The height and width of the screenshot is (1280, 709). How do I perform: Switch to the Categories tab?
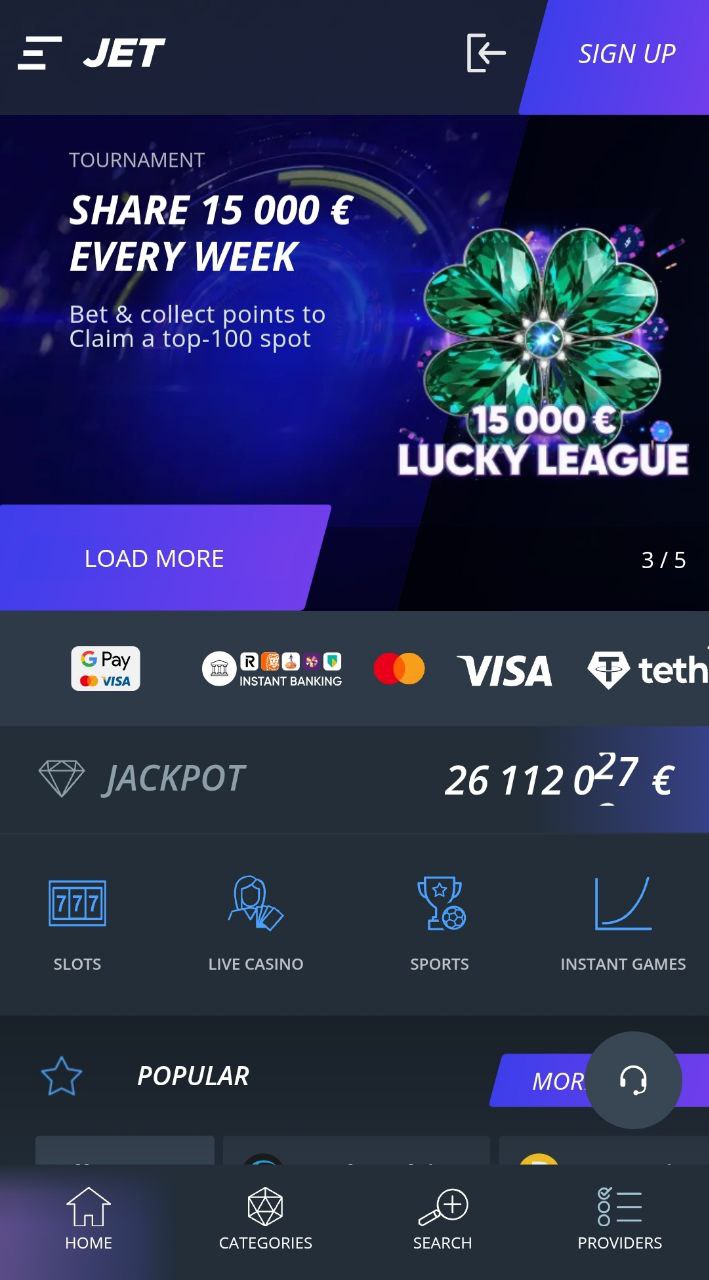[x=266, y=1220]
